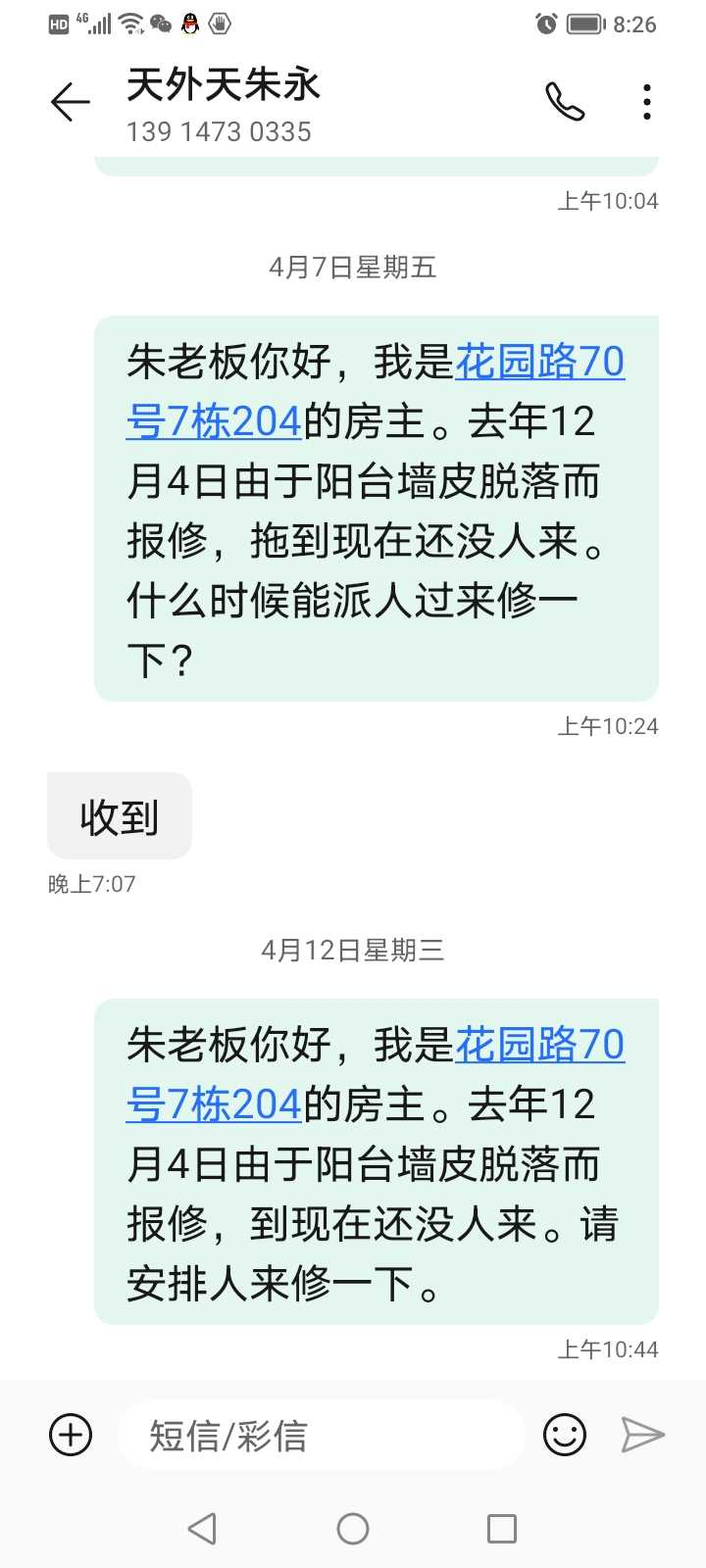706x1568 pixels.
Task: Open recent apps from navigation bar
Action: (501, 1528)
